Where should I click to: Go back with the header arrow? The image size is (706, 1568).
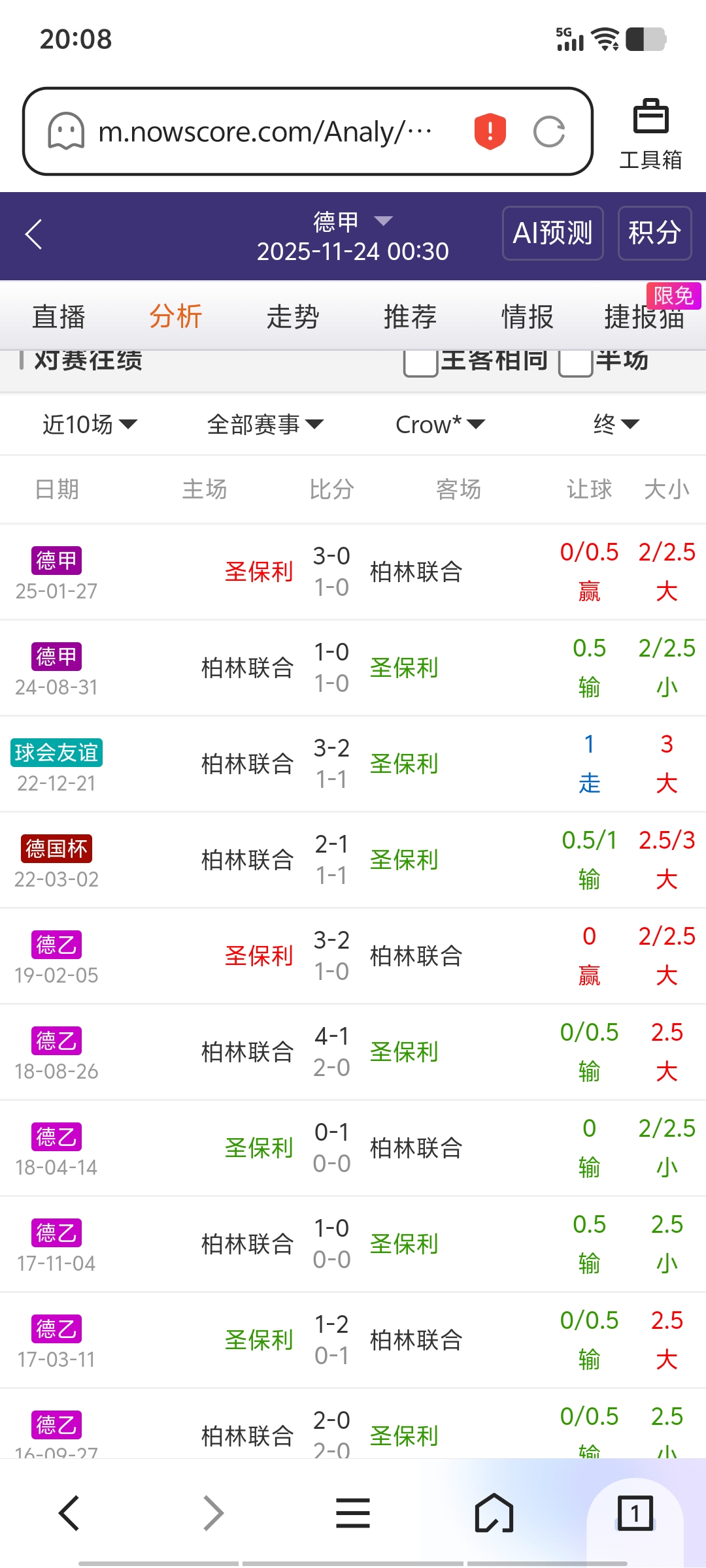click(x=34, y=234)
